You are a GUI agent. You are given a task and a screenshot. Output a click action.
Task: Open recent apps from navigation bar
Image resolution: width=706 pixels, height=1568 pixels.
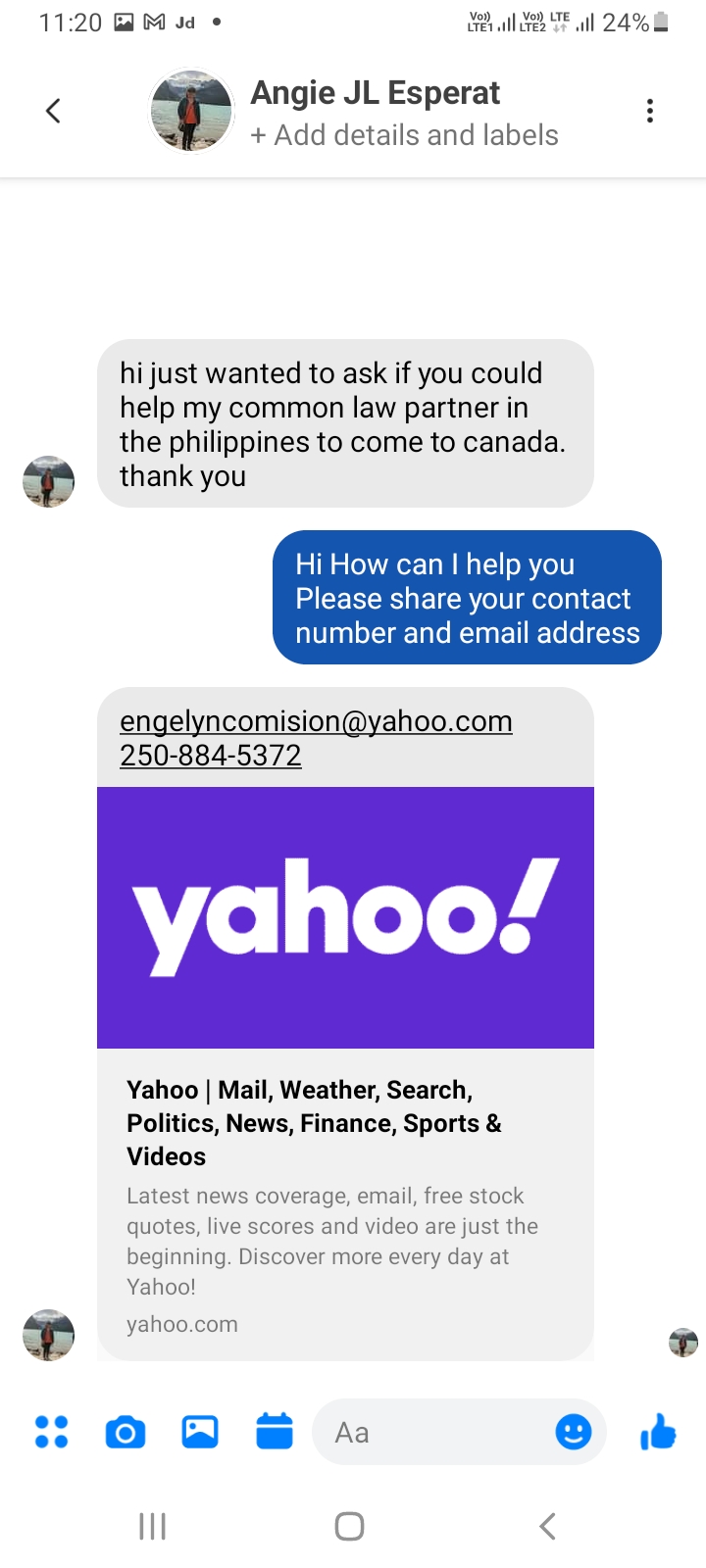coord(152,1526)
